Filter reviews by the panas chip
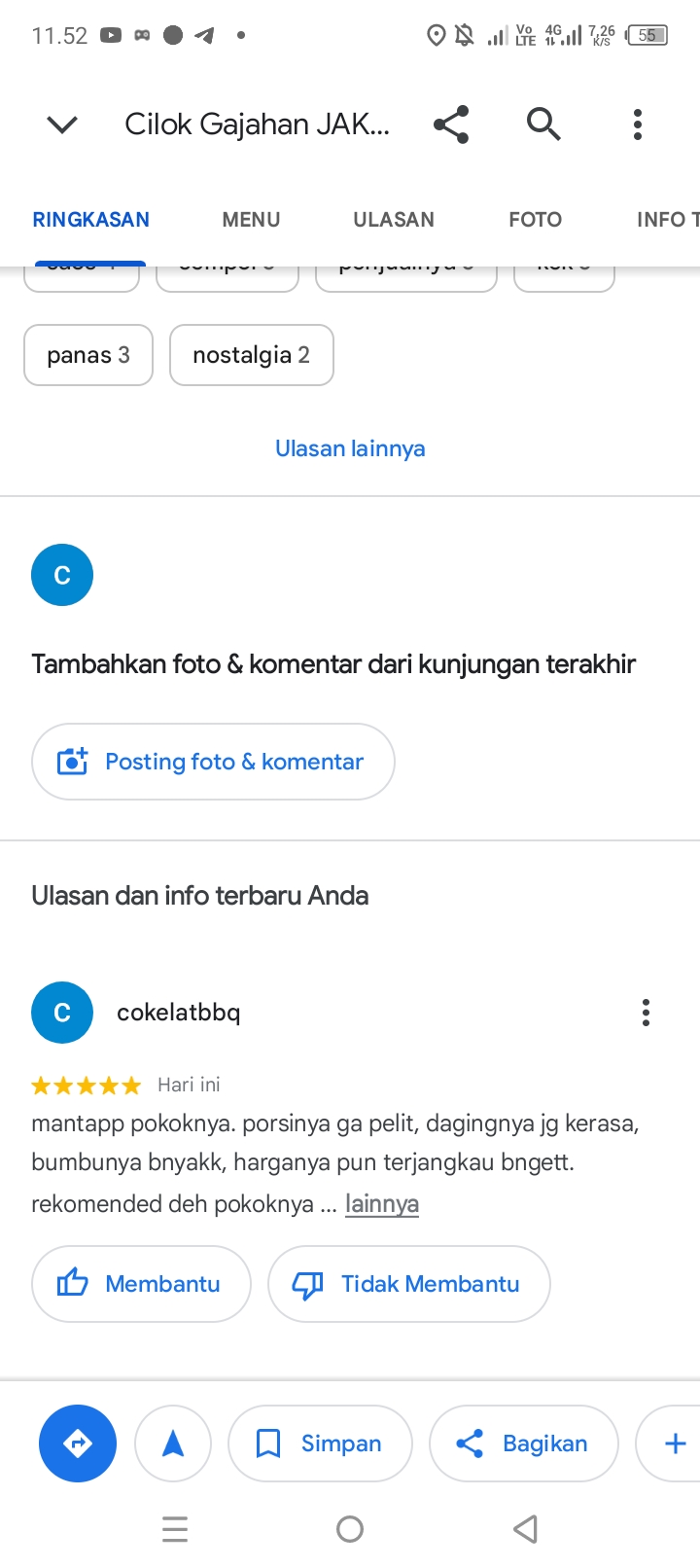Image resolution: width=700 pixels, height=1568 pixels. point(88,355)
